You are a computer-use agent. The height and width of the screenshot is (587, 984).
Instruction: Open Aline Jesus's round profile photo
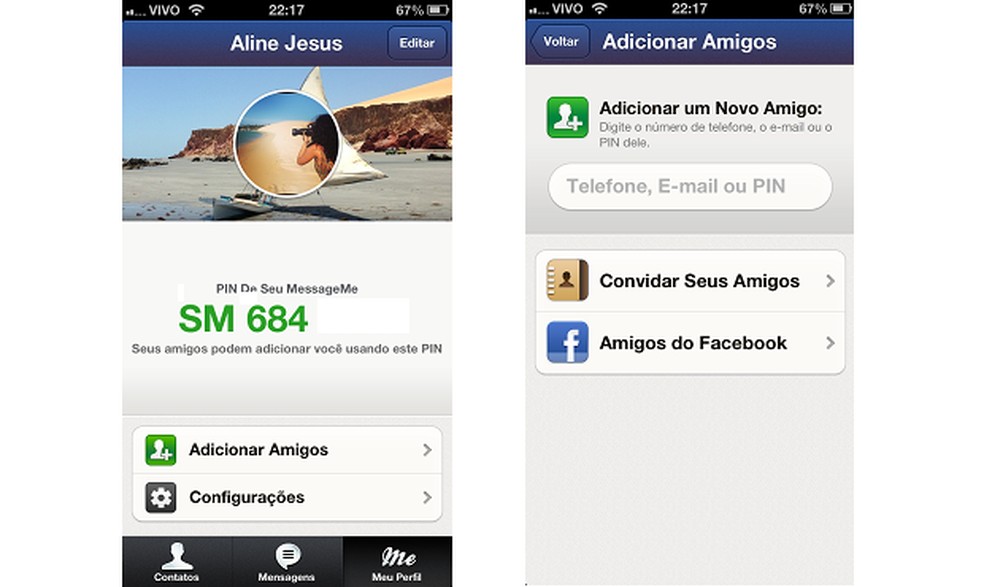click(x=286, y=144)
